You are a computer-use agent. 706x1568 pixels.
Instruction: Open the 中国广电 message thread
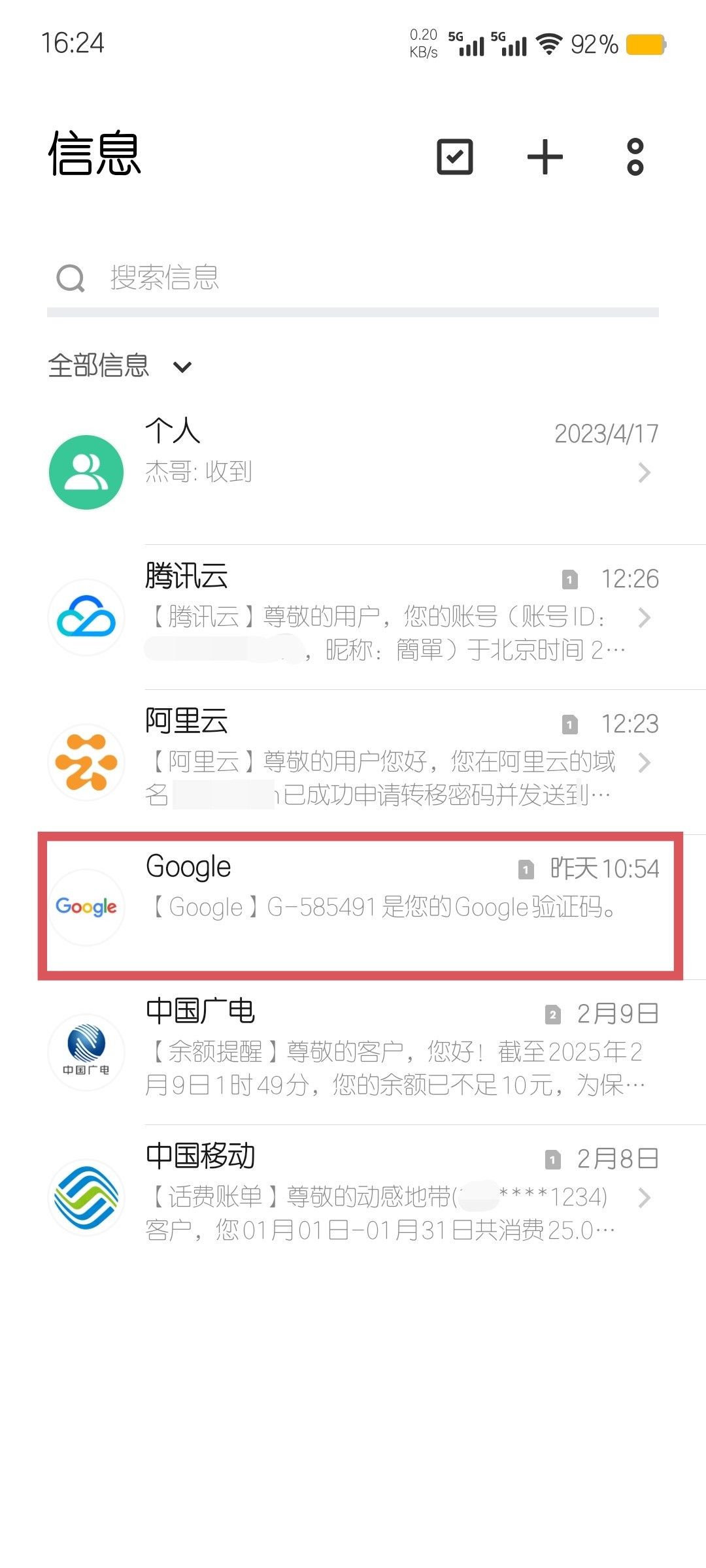coord(353,1051)
